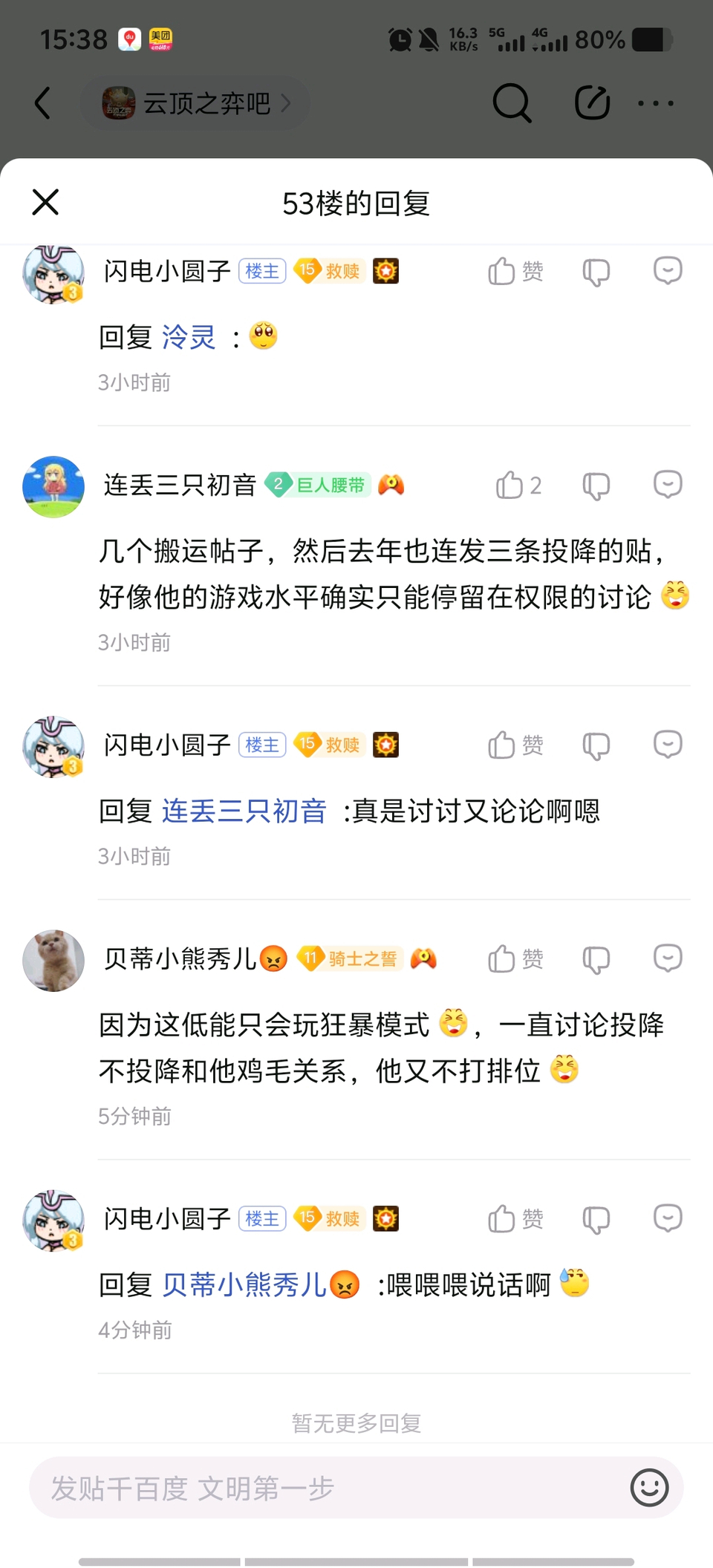Screen dimensions: 713x1568
Task: Open the emoji picker in reply box
Action: coord(649,1488)
